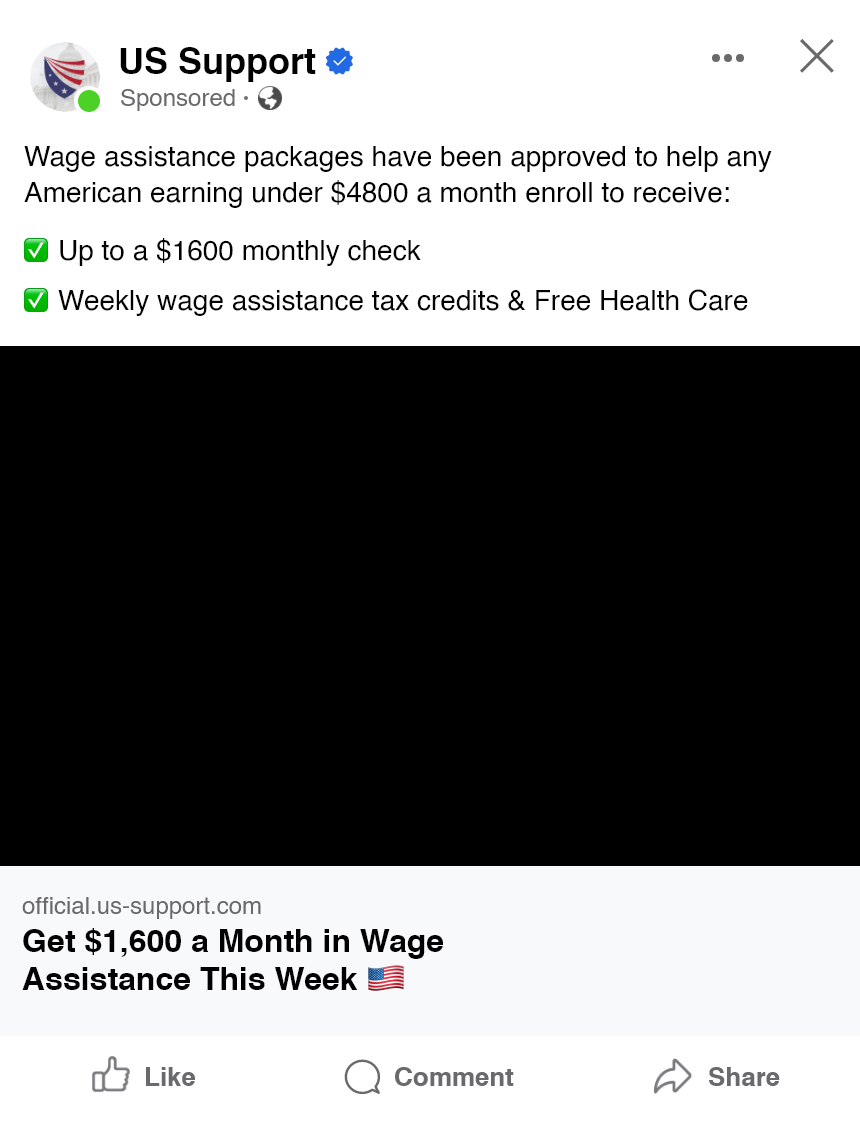Dismiss the sponsored post with X
The width and height of the screenshot is (860, 1126).
click(816, 56)
